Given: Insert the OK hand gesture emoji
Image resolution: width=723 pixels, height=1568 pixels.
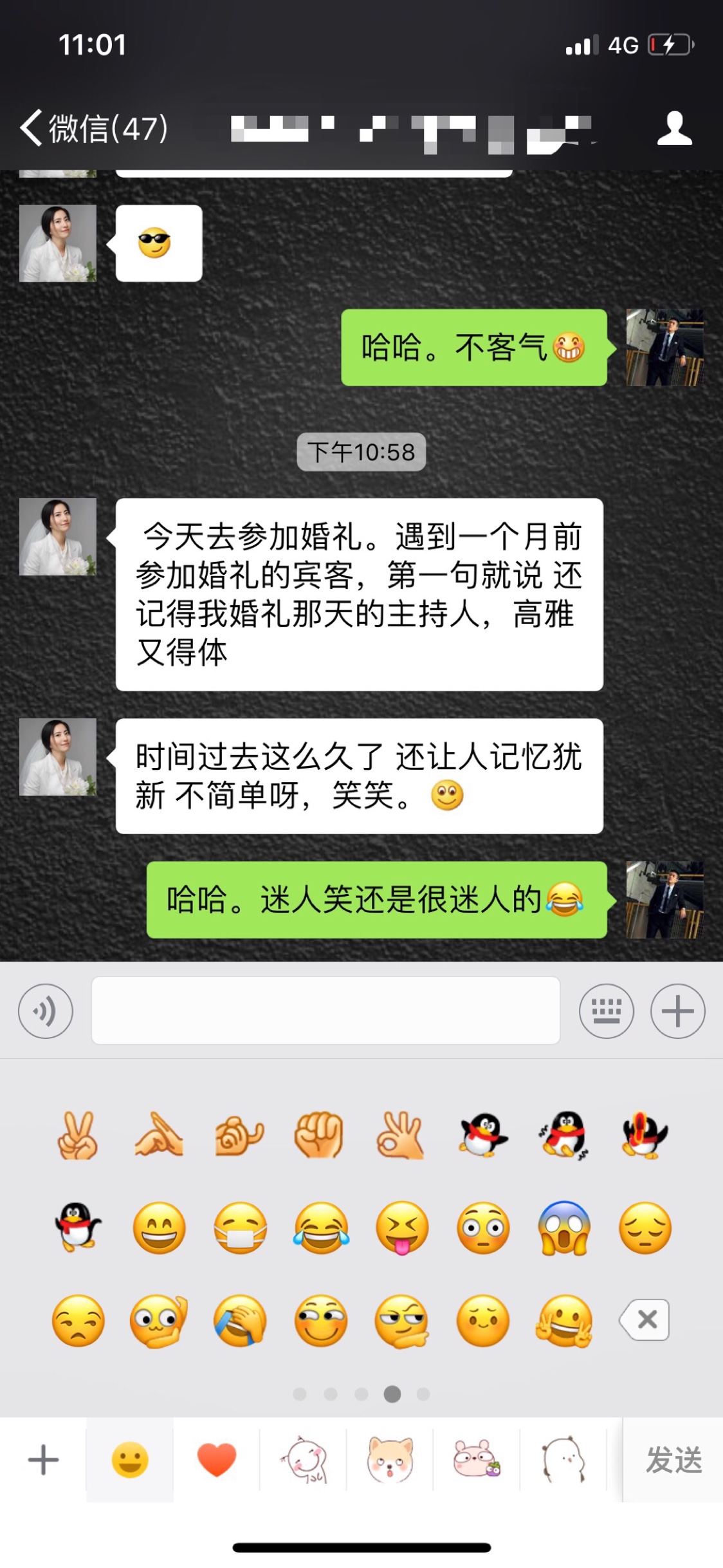Looking at the screenshot, I should (x=401, y=1135).
